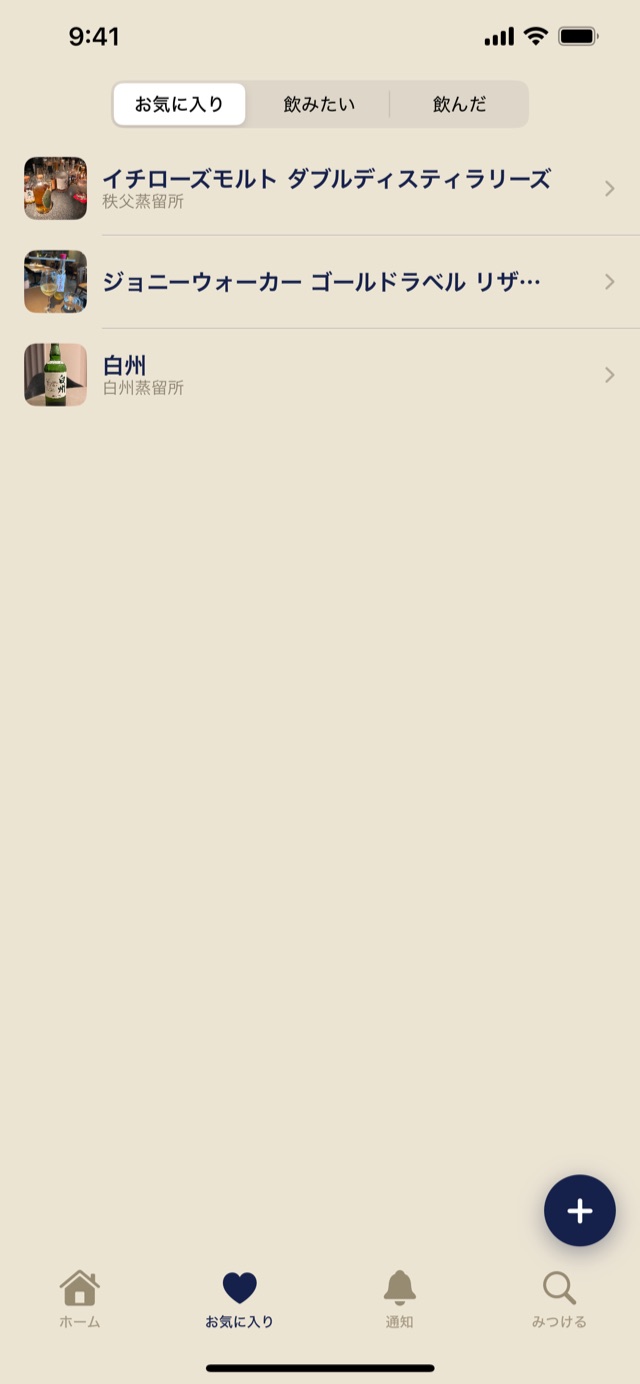Add a new item with plus button
The width and height of the screenshot is (640, 1384).
[580, 1211]
